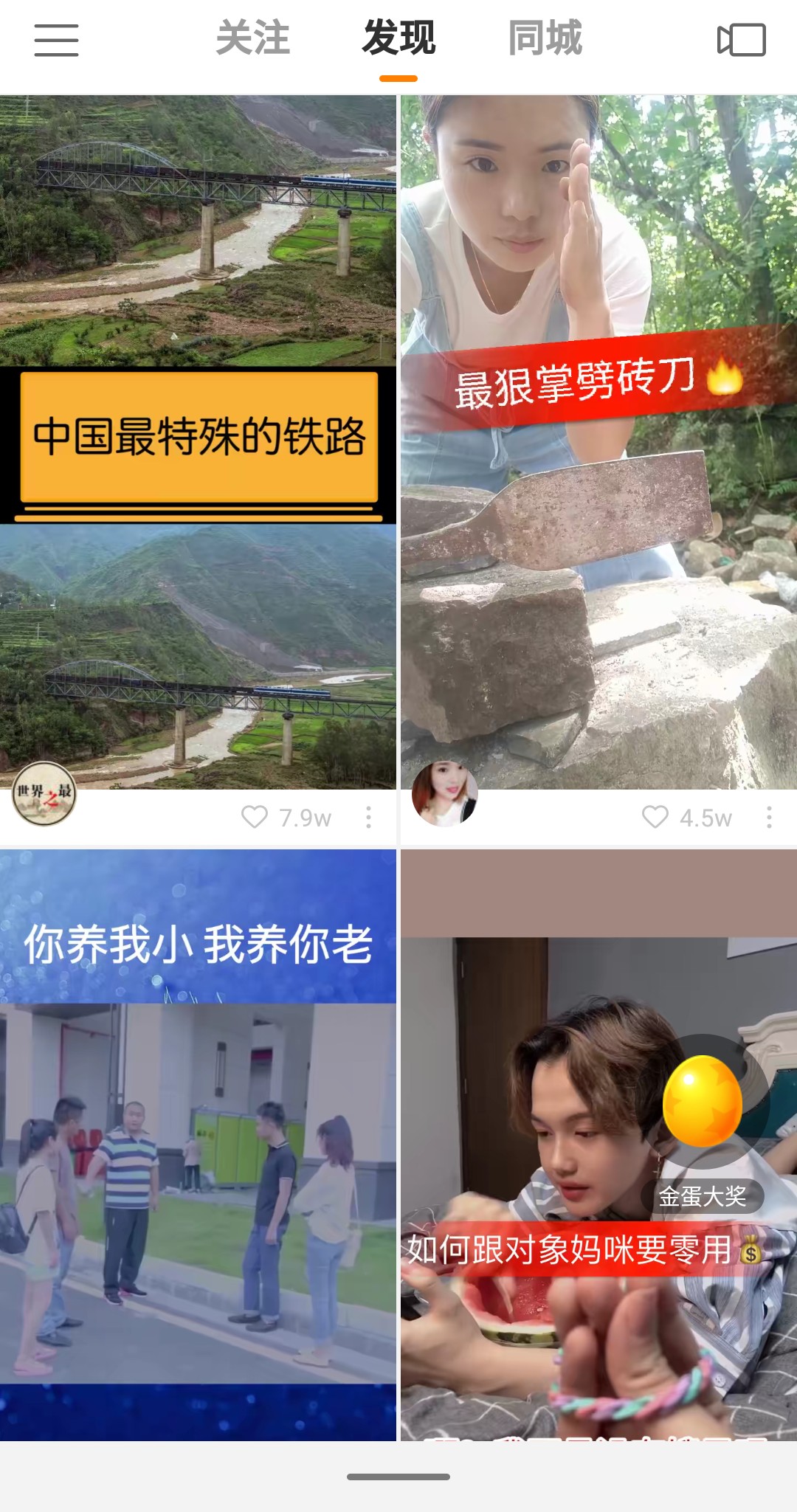Switch to the 关注 tab

(252, 38)
